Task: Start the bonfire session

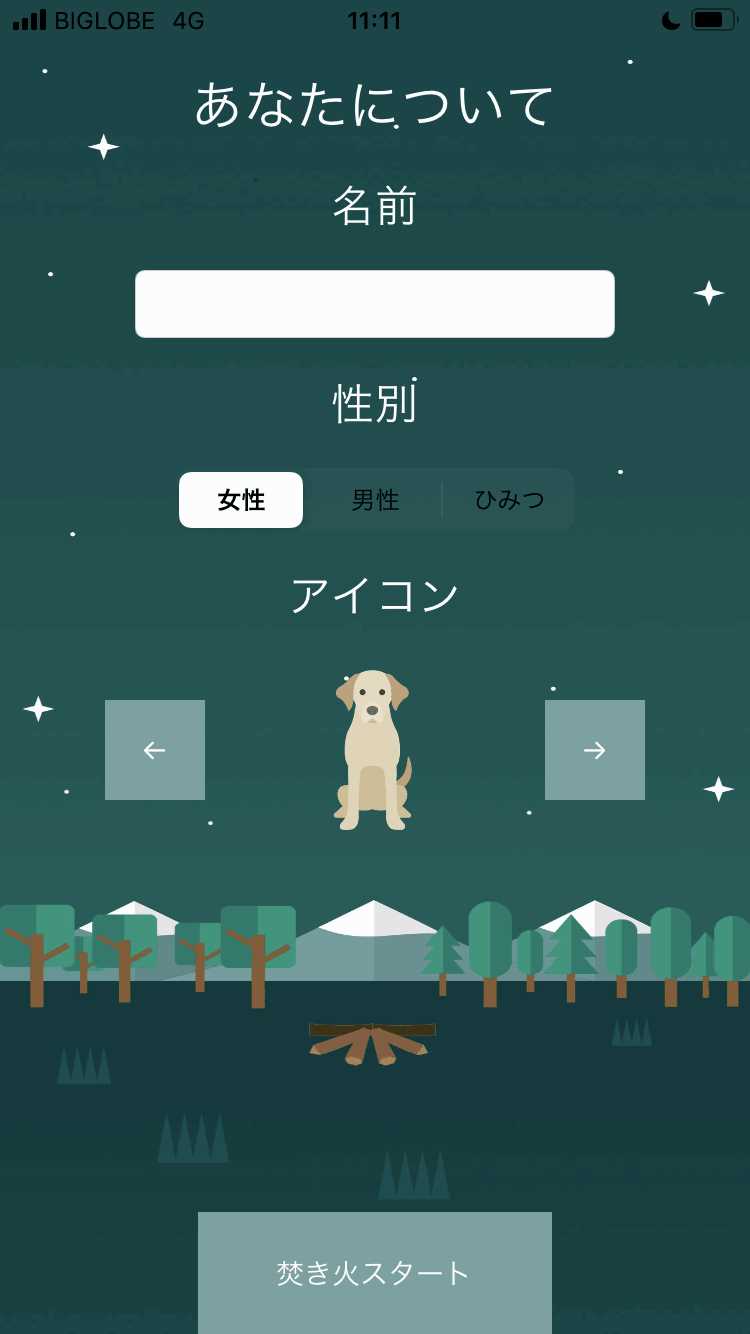Action: (x=374, y=1272)
